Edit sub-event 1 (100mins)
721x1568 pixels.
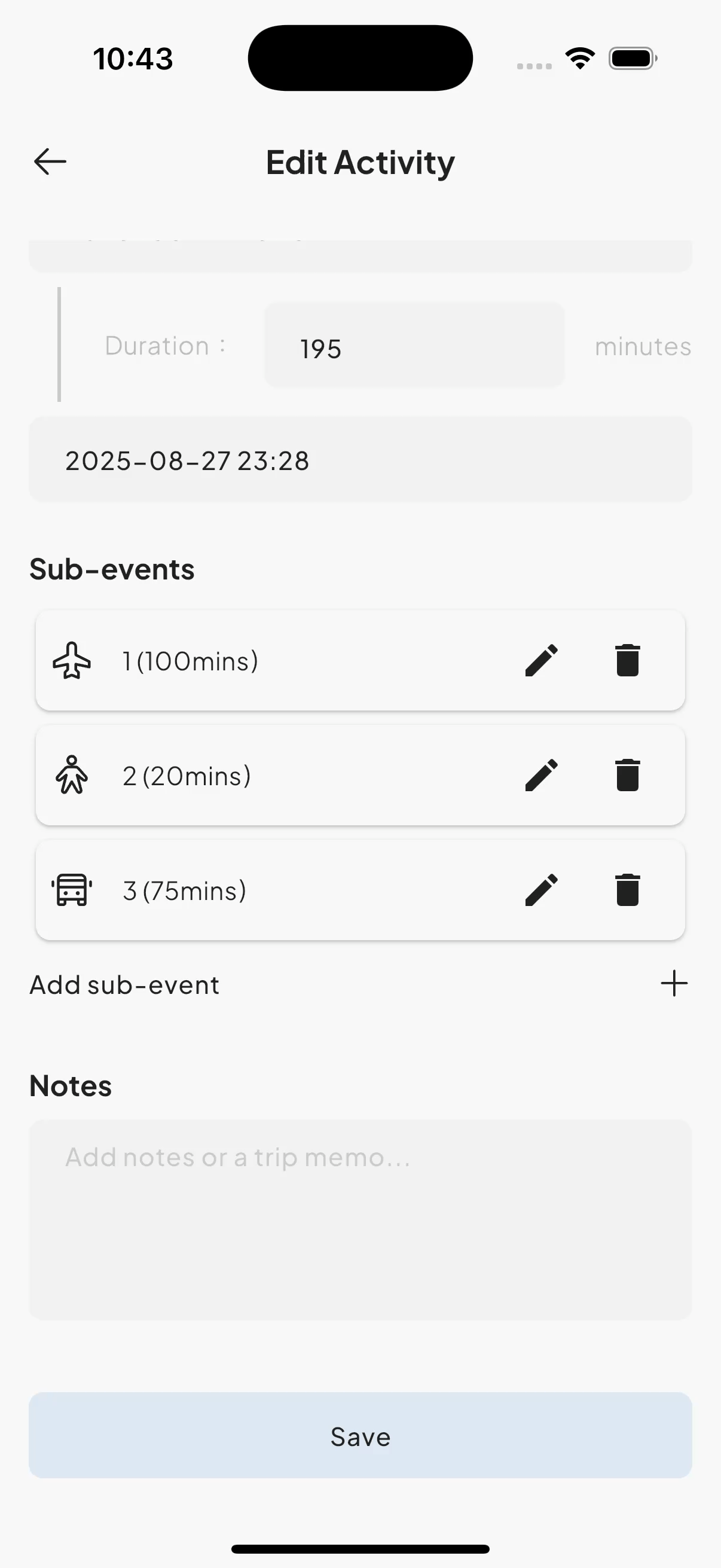click(x=541, y=660)
